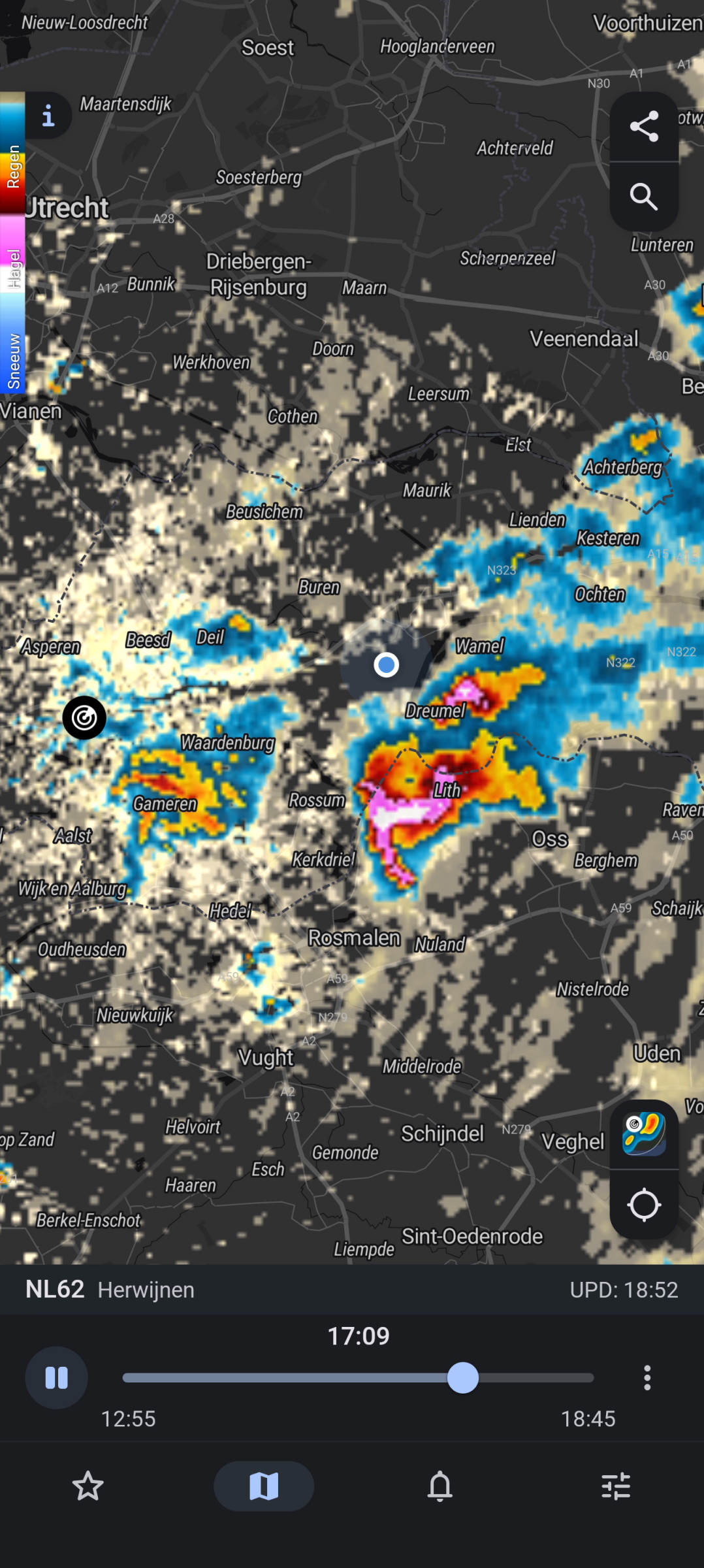Tap the Herwijnen radar station marker

tap(84, 718)
